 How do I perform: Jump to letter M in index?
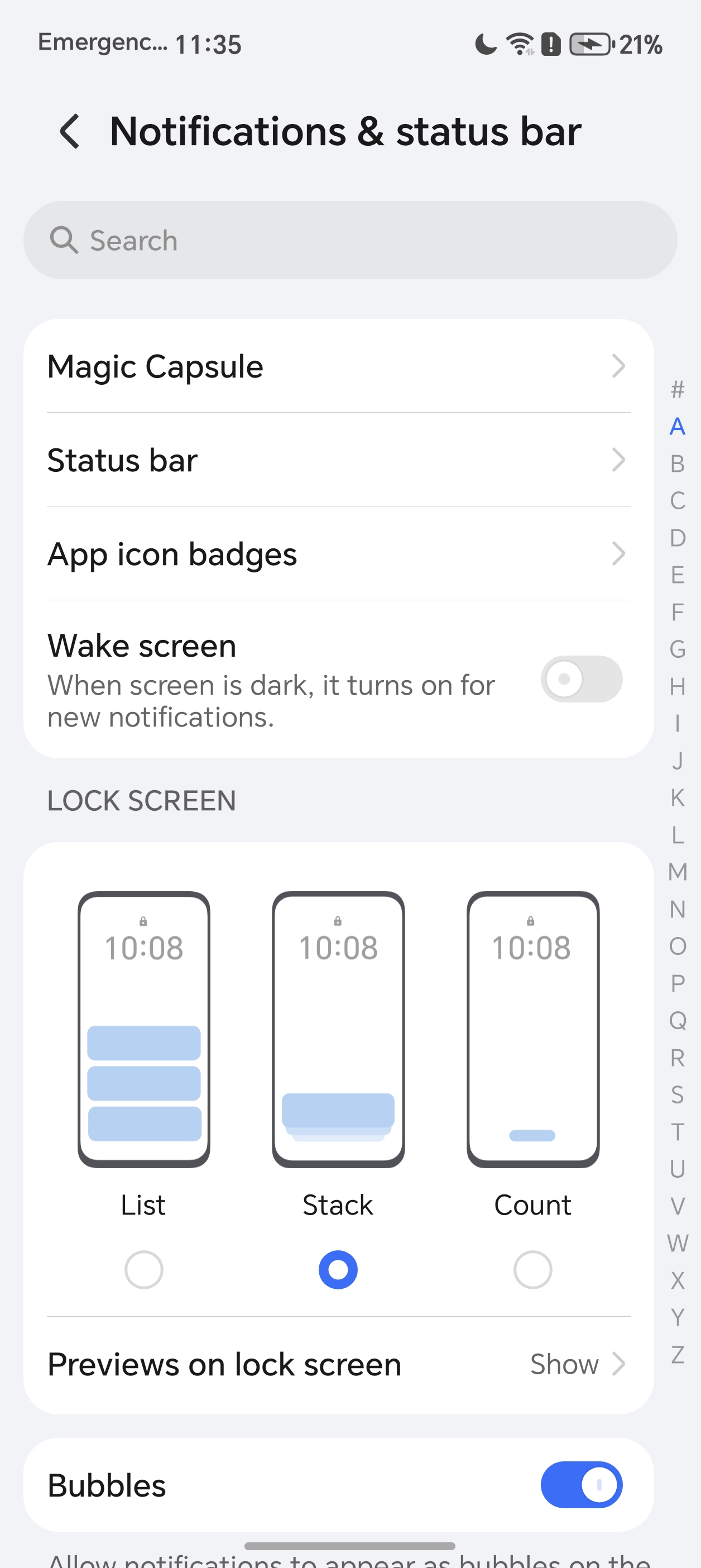pyautogui.click(x=677, y=872)
